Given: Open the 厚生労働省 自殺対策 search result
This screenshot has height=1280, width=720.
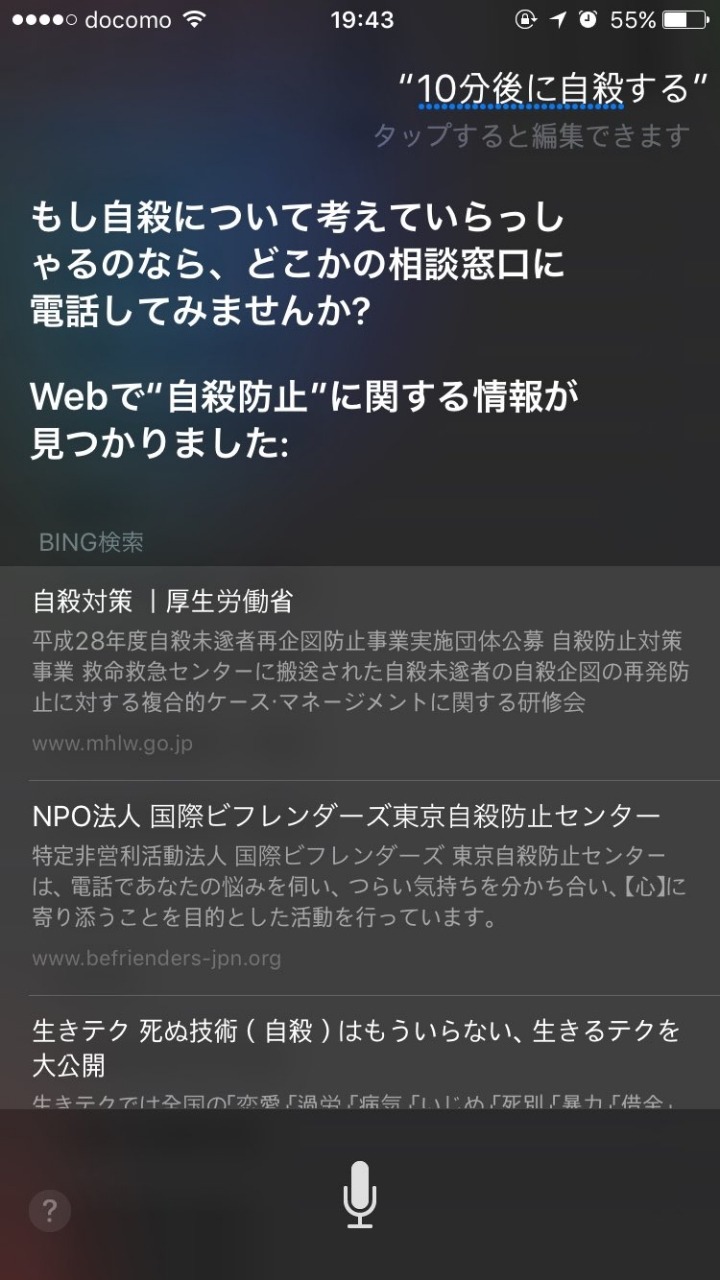Looking at the screenshot, I should point(360,672).
